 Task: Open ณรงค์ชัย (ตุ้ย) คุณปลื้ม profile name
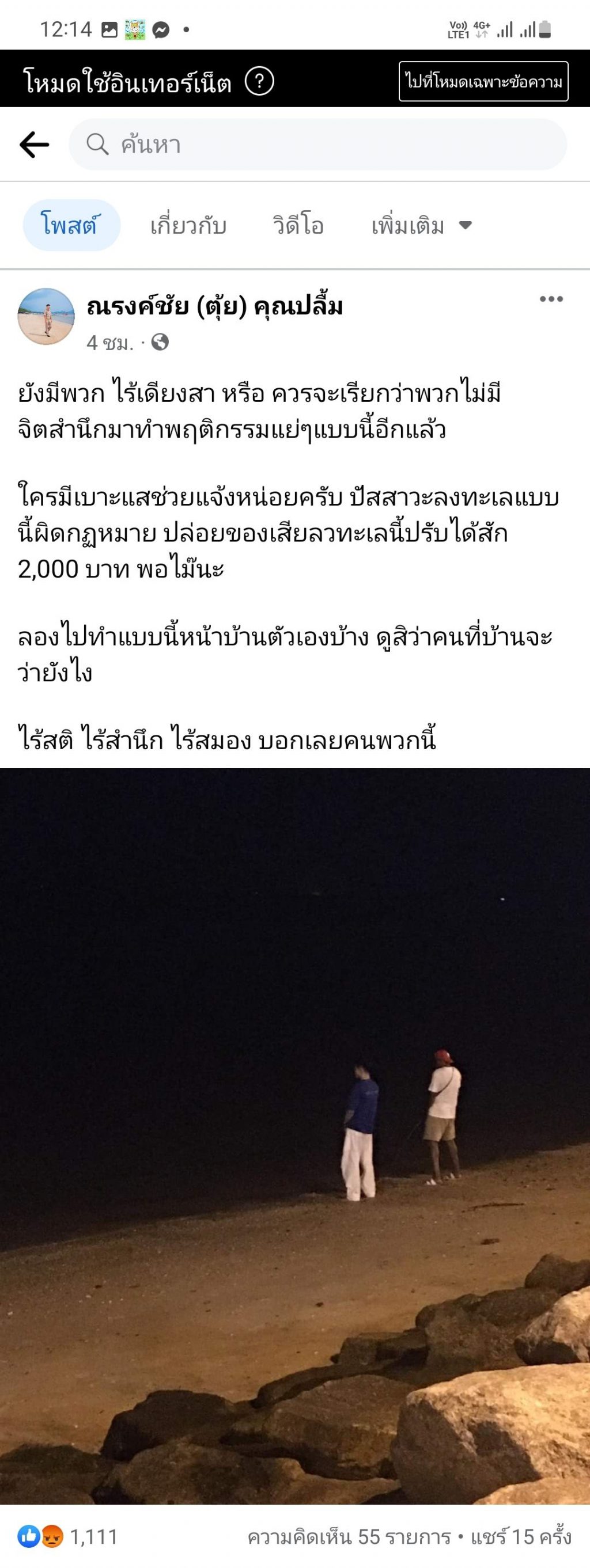click(x=214, y=306)
